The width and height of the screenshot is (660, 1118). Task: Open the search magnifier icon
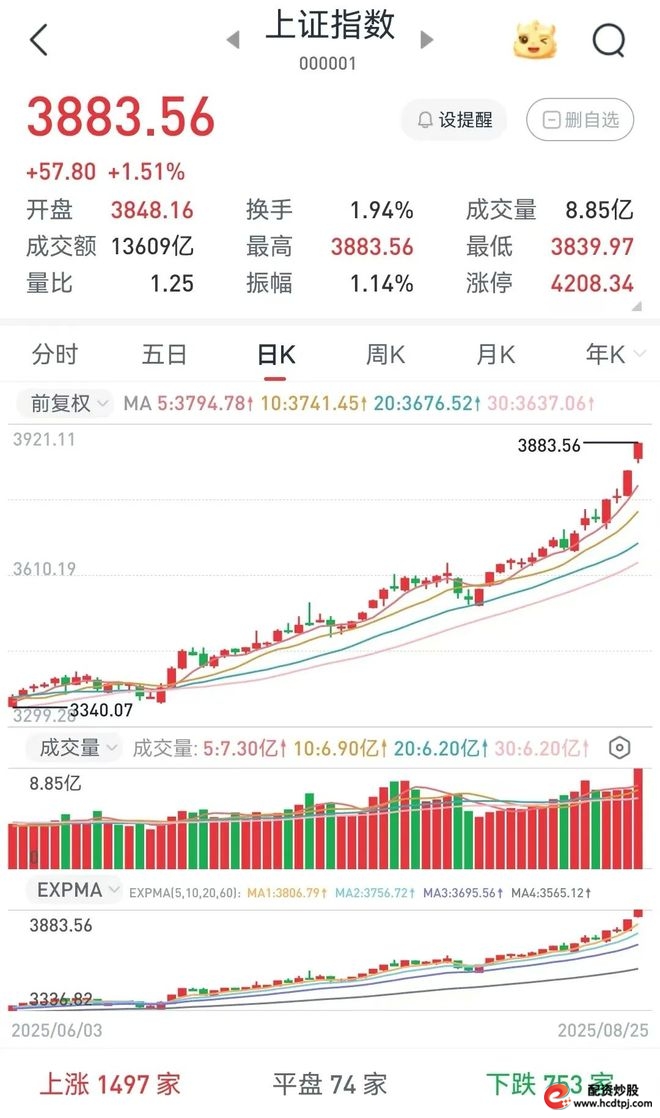click(x=608, y=41)
